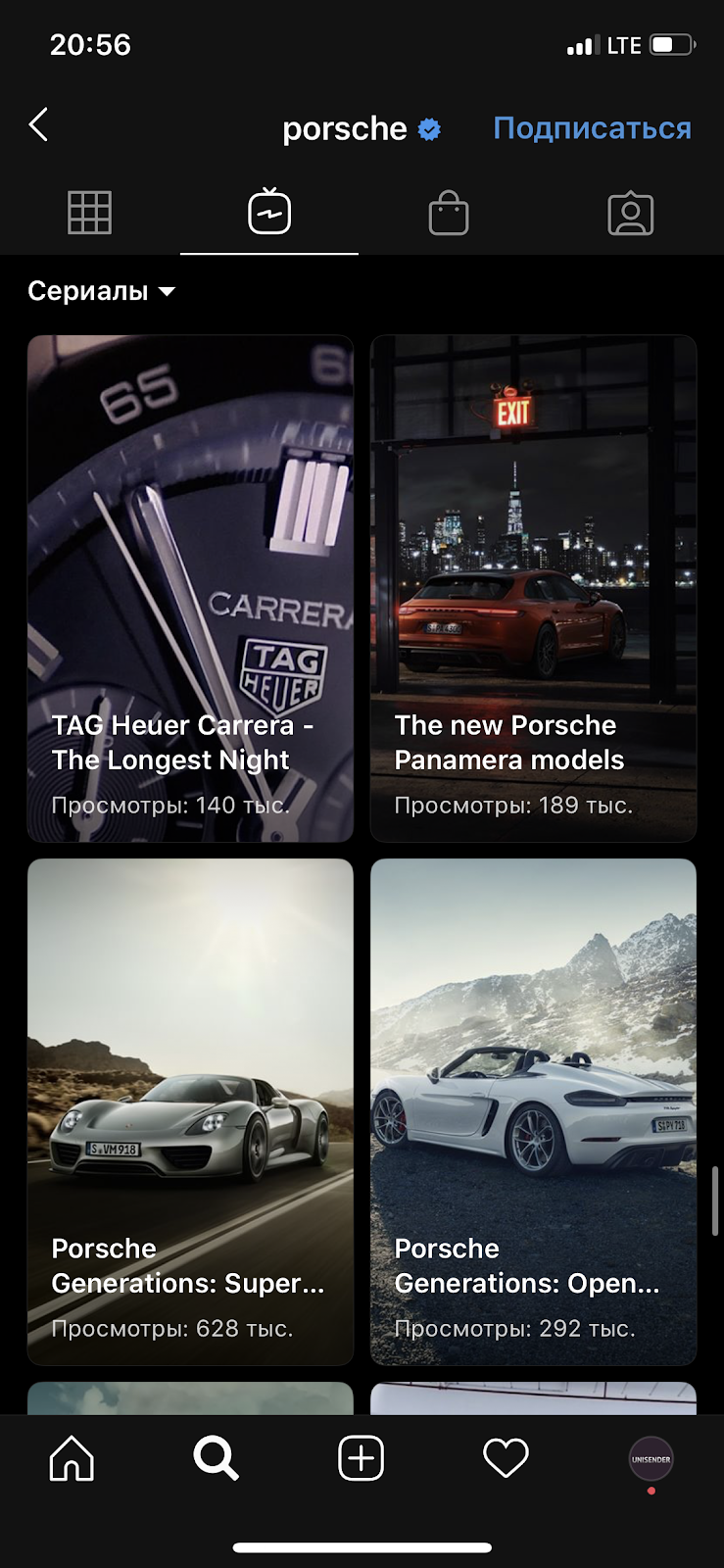Screen dimensions: 724x1568
Task: Go to the home feed tab
Action: [72, 1458]
